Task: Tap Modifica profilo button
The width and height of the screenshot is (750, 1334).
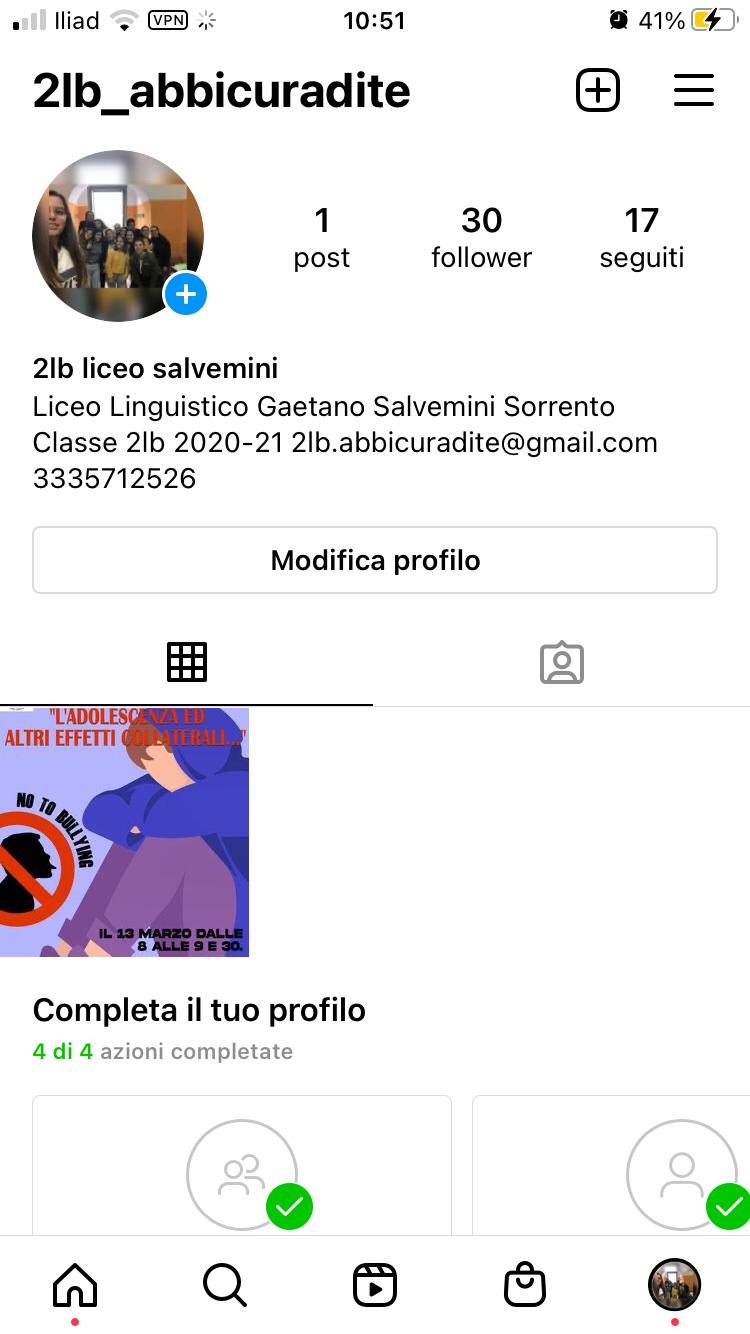Action: click(x=375, y=560)
